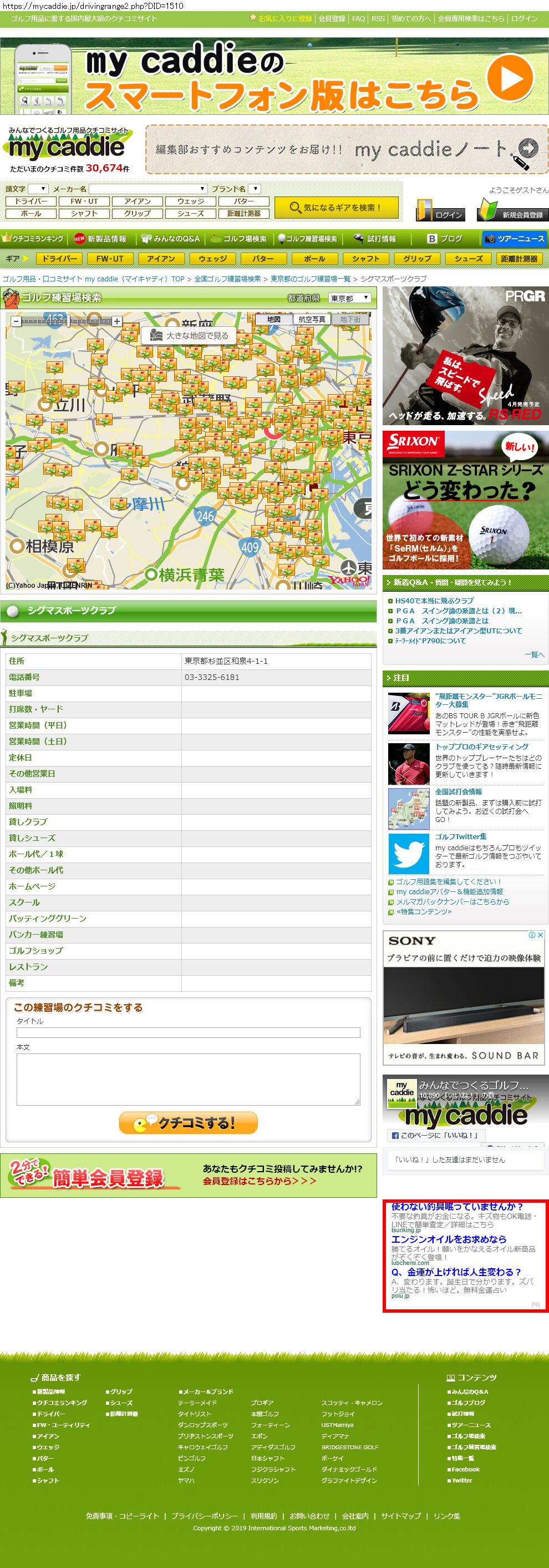Tap the 本文 review text area
This screenshot has height=1568, width=549.
pyautogui.click(x=188, y=1079)
